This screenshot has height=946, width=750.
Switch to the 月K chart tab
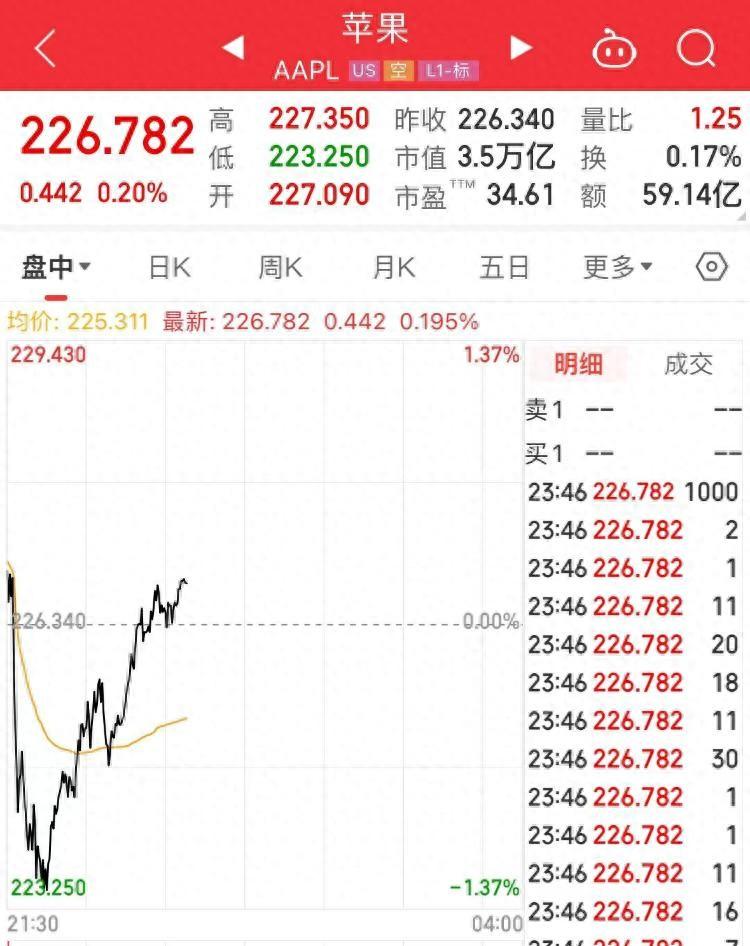(394, 267)
